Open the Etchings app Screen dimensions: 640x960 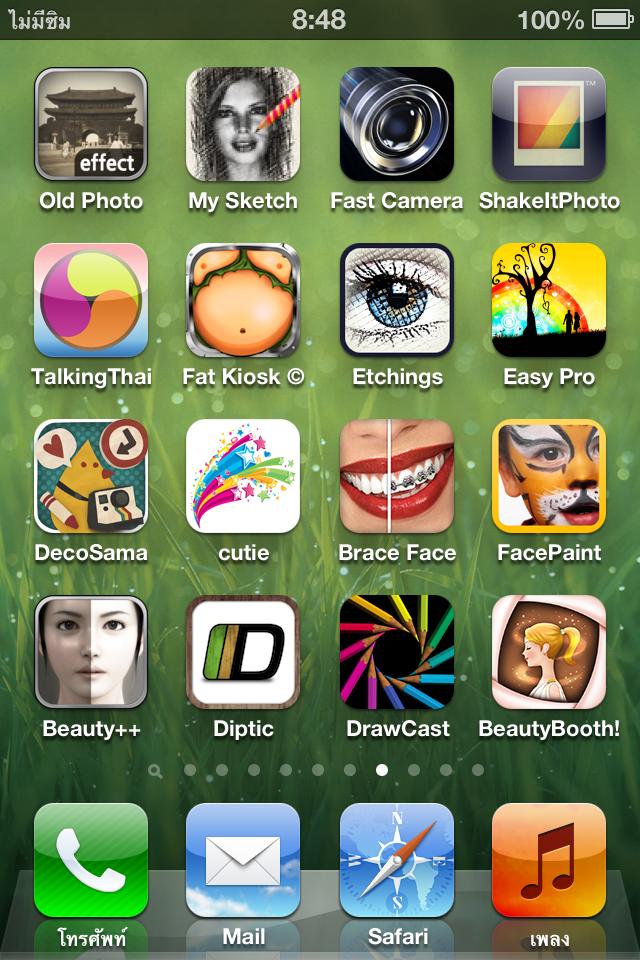[396, 300]
